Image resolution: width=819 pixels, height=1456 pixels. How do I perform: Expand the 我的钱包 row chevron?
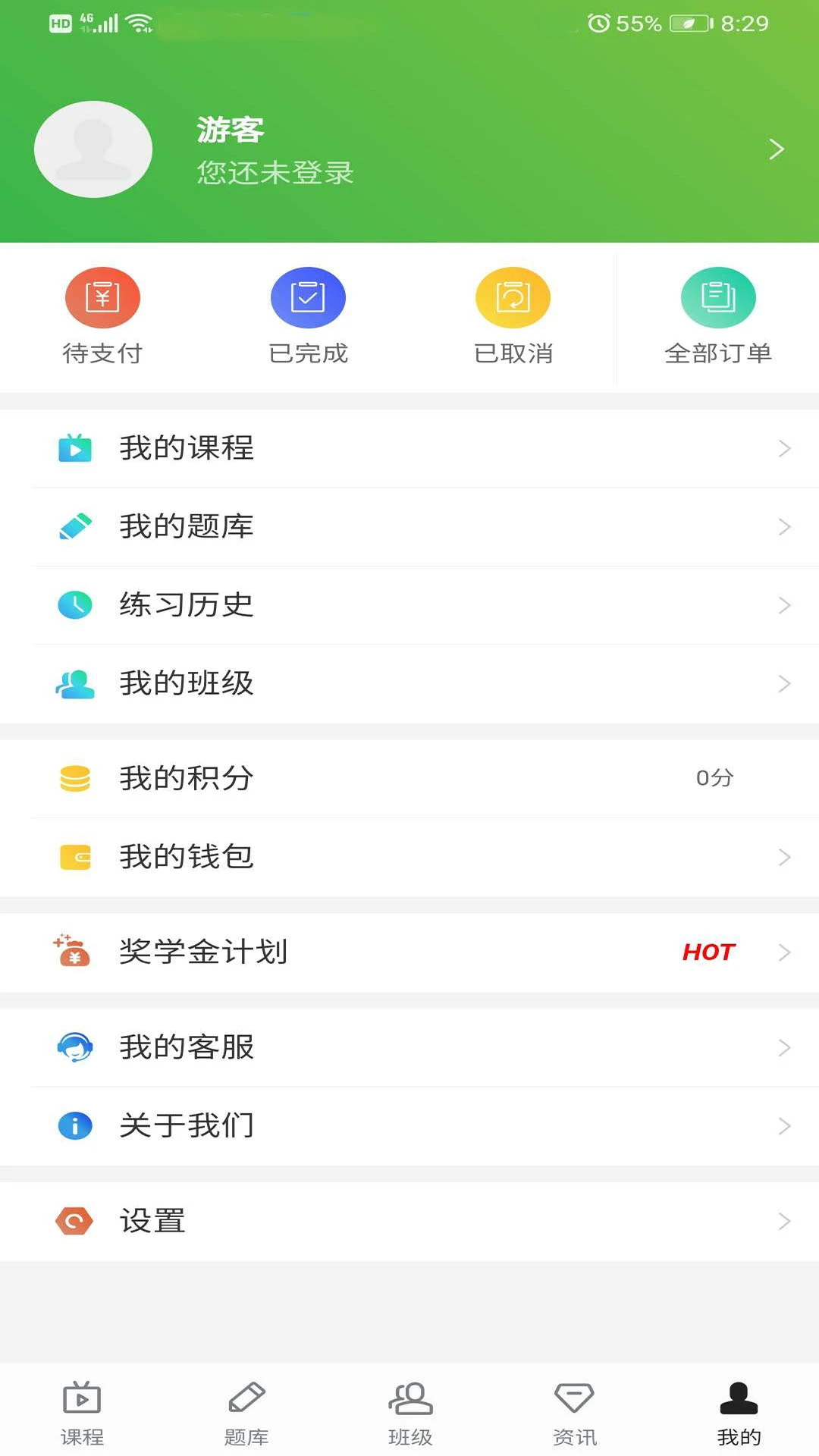coord(785,857)
